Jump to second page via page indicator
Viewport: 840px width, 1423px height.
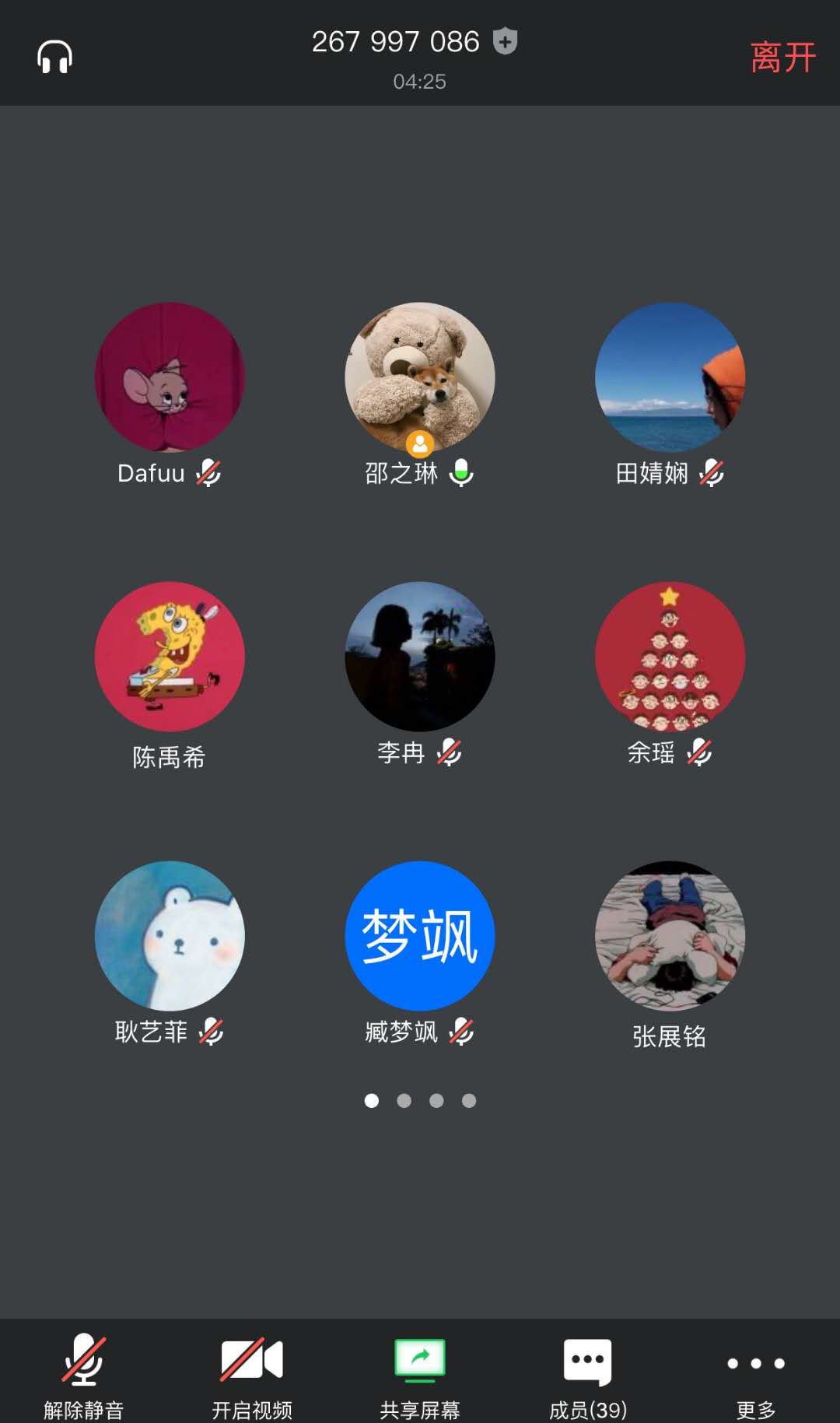coord(404,1100)
